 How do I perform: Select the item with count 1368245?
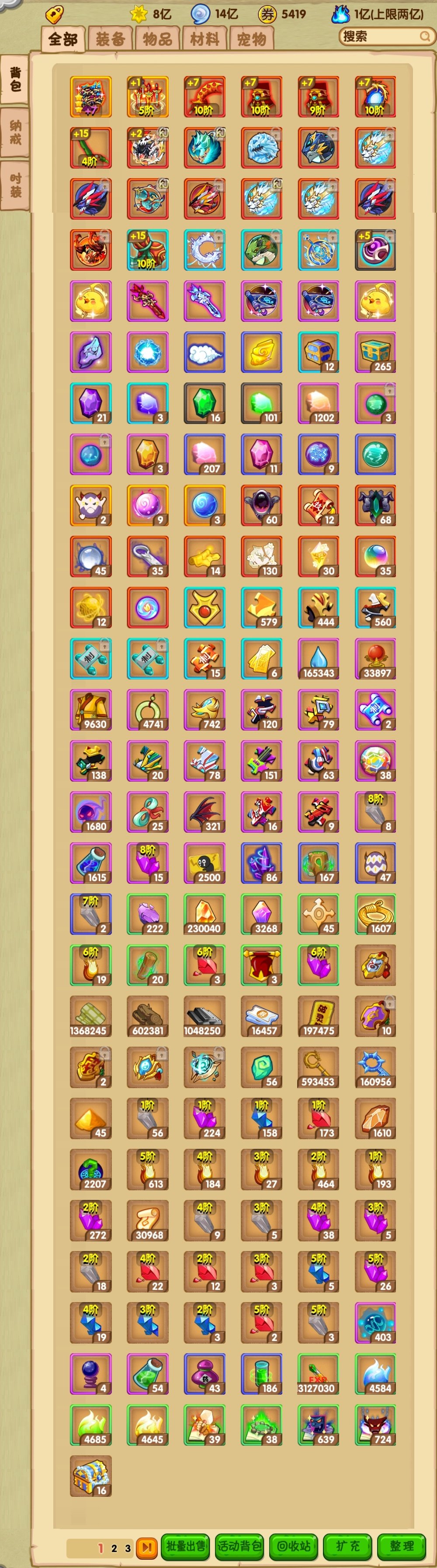pos(90,1016)
